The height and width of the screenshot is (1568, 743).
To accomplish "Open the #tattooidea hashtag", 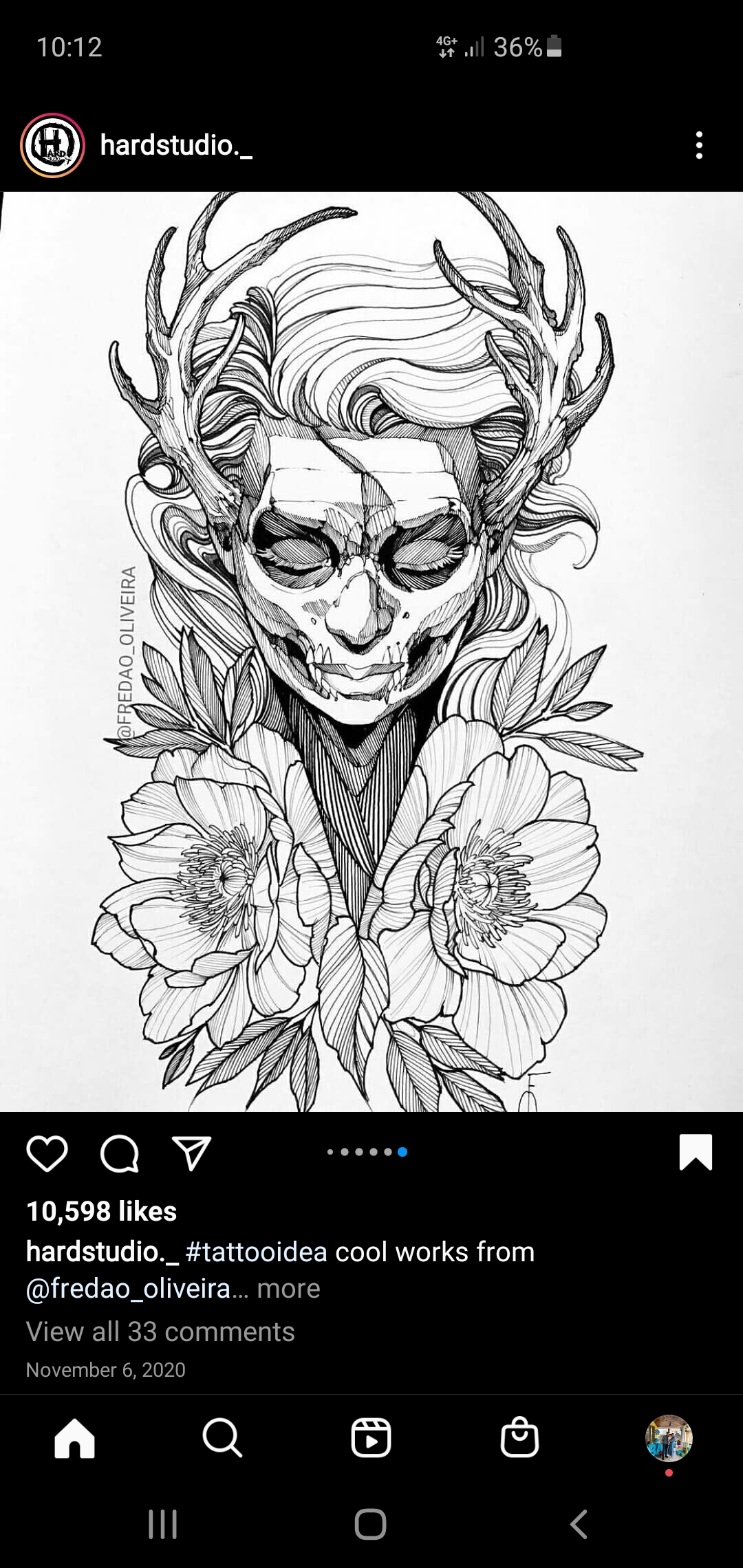I will [256, 1252].
